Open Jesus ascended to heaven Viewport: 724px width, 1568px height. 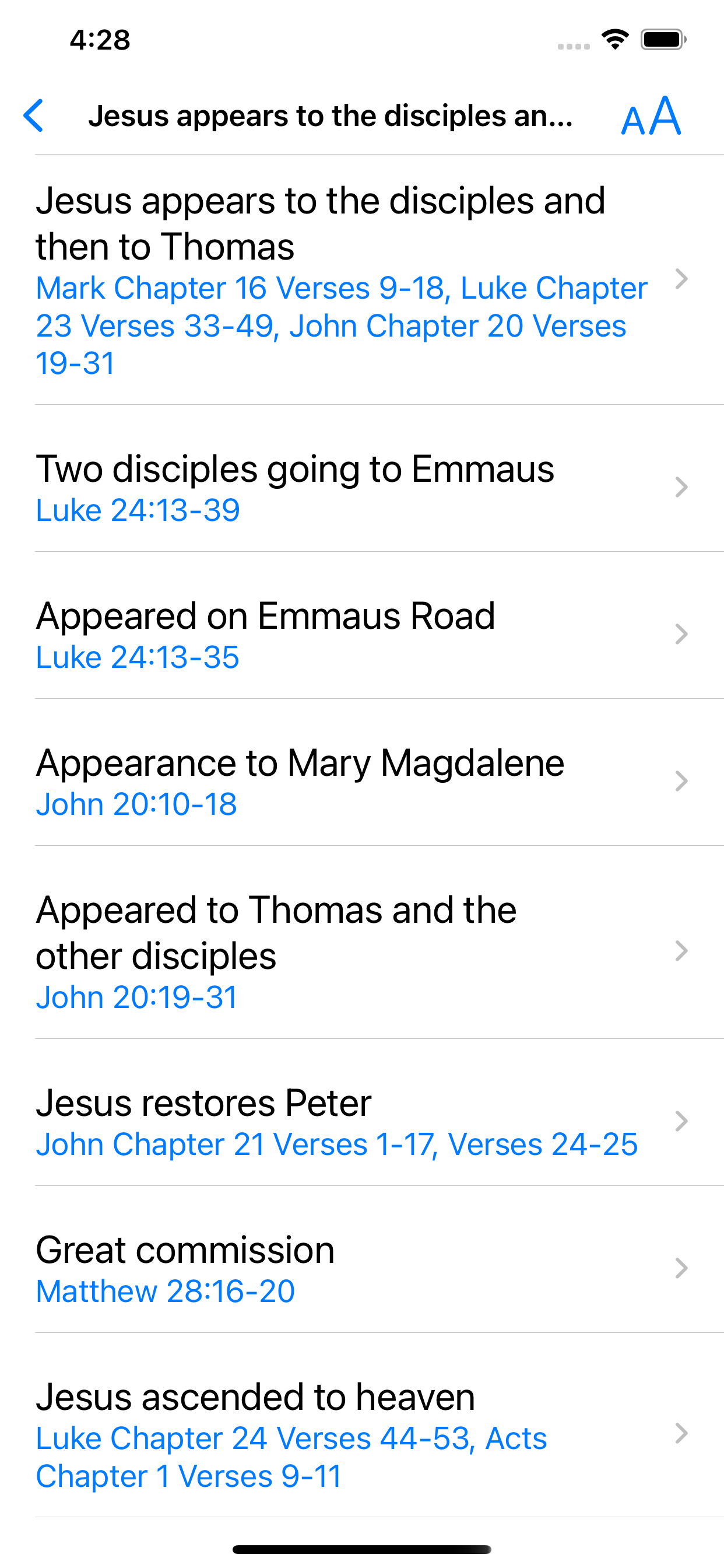click(362, 1426)
